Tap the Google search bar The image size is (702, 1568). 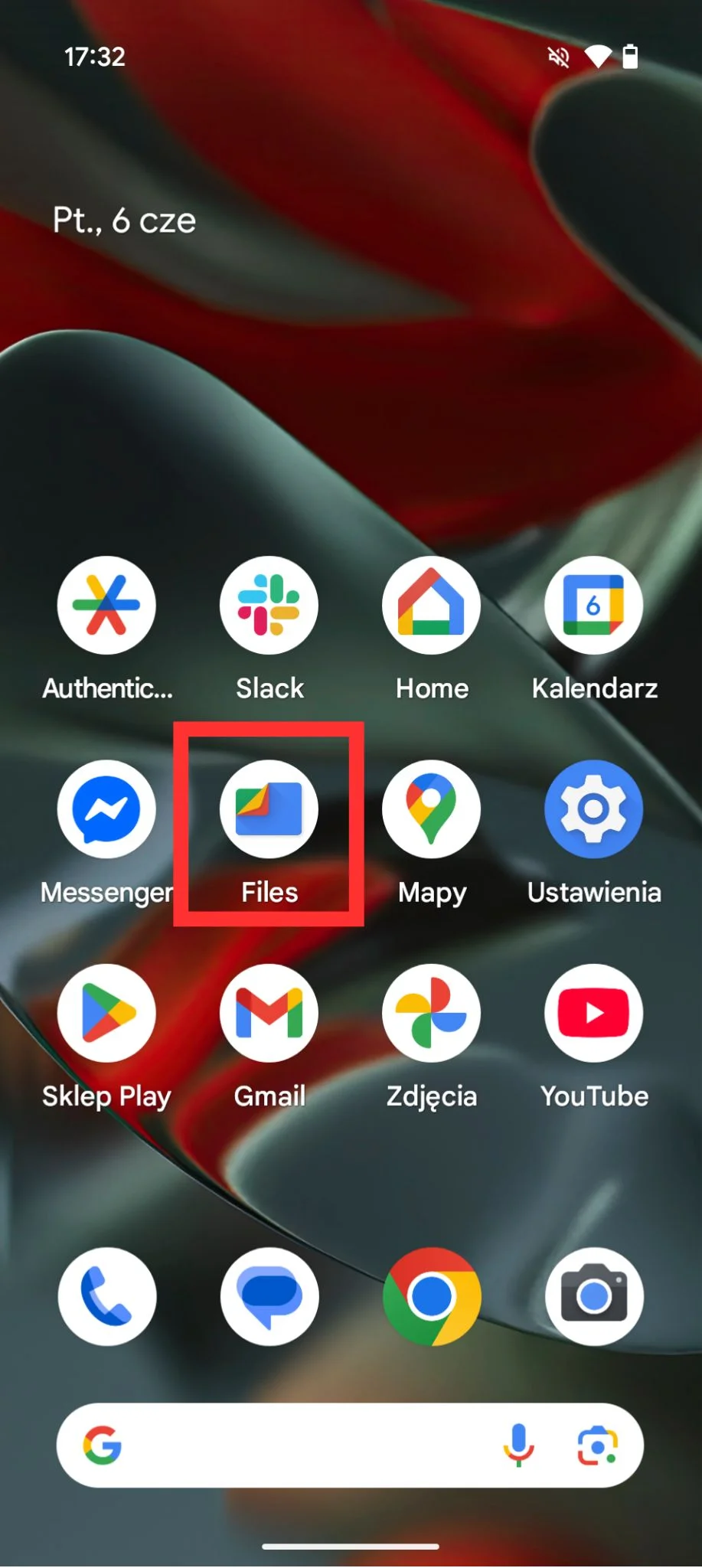click(x=306, y=1445)
